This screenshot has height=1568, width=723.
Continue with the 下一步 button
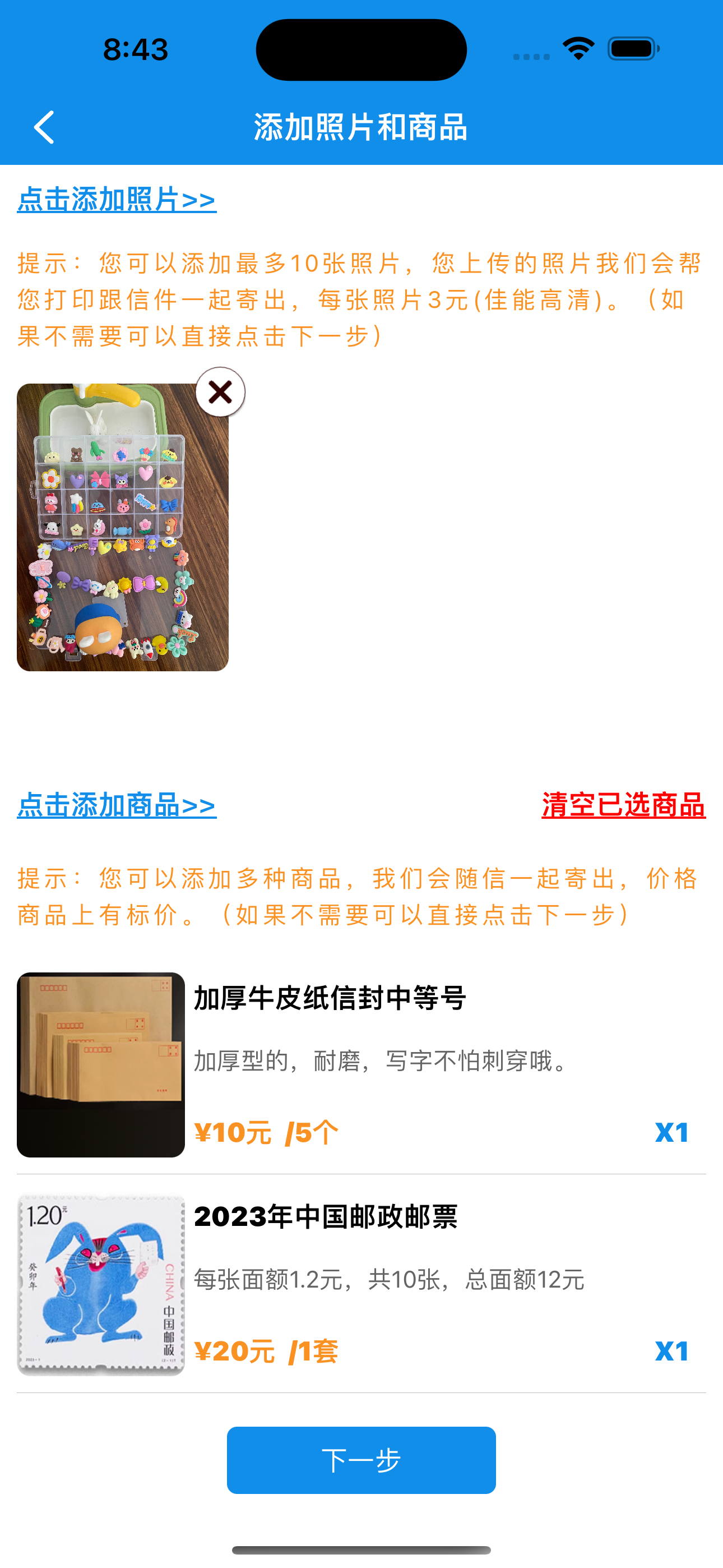pos(361,1460)
